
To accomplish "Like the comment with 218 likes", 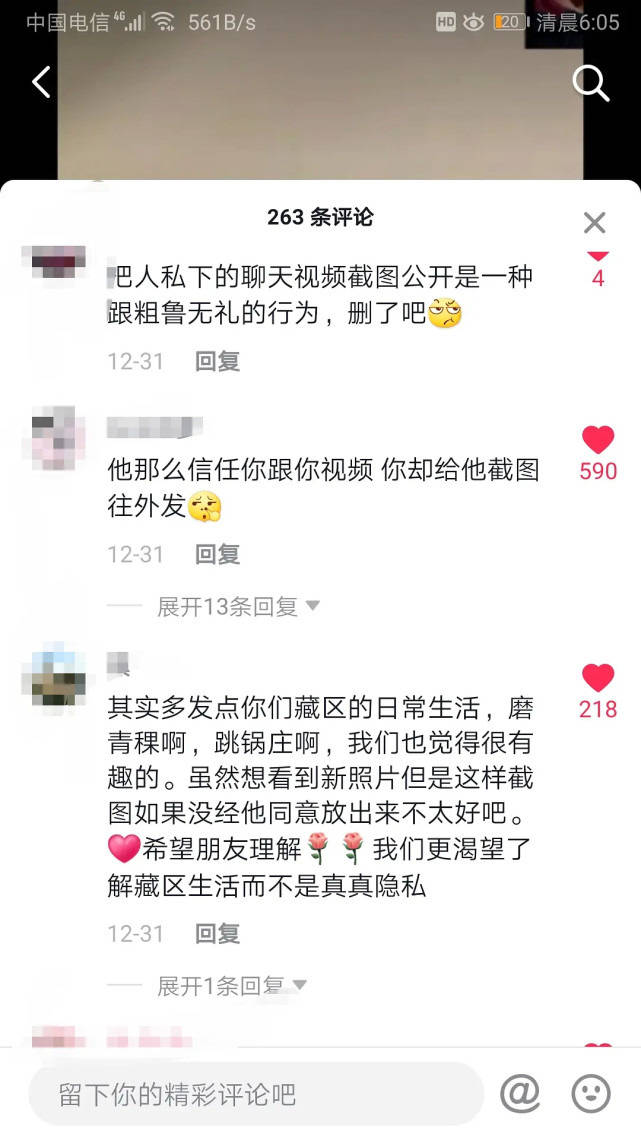I will (x=598, y=678).
